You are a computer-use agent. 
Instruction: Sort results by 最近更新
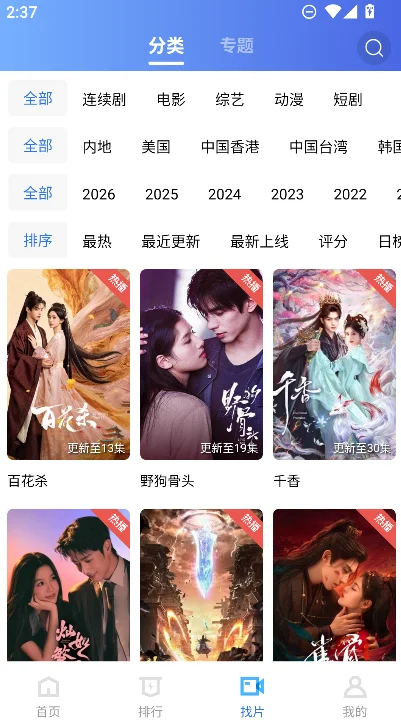(x=170, y=241)
